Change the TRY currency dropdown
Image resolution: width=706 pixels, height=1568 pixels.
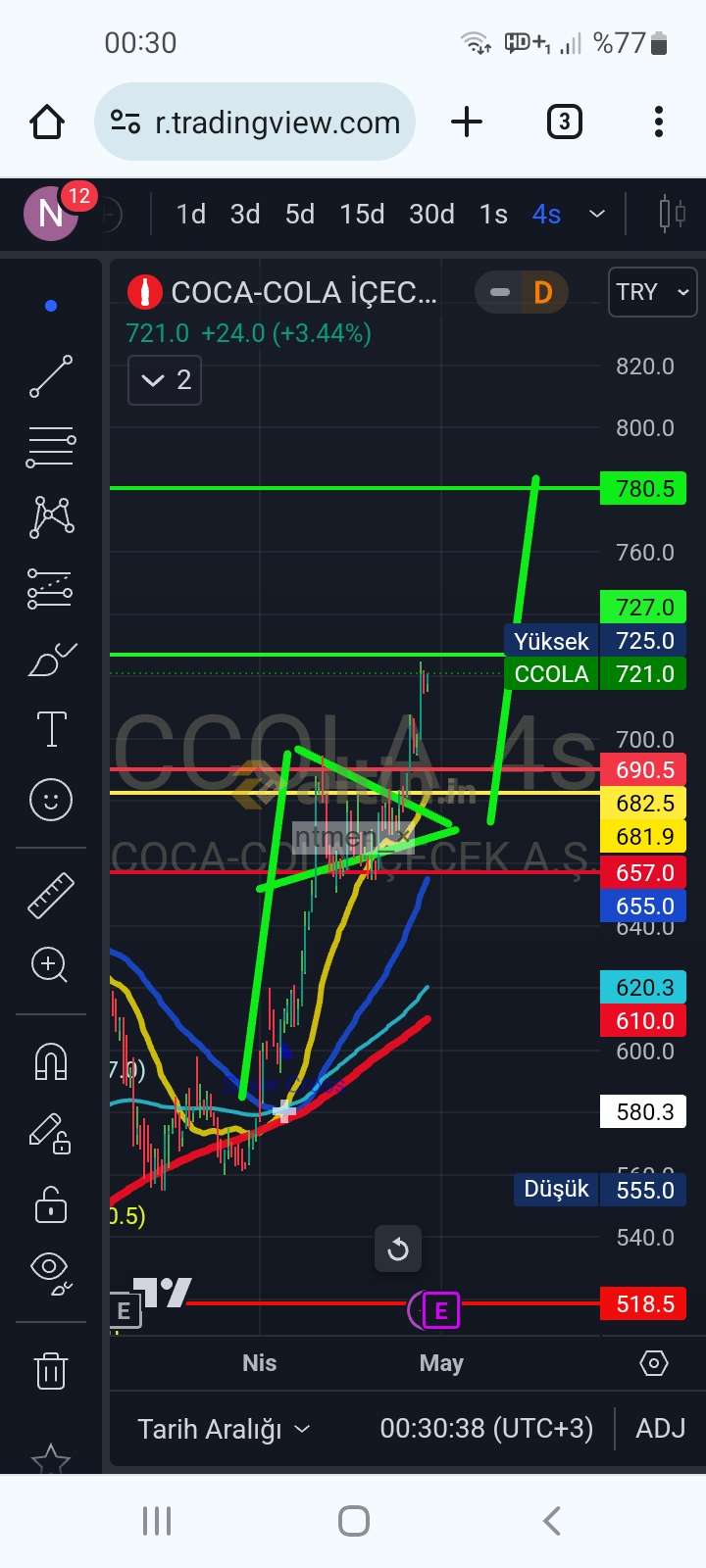point(652,292)
